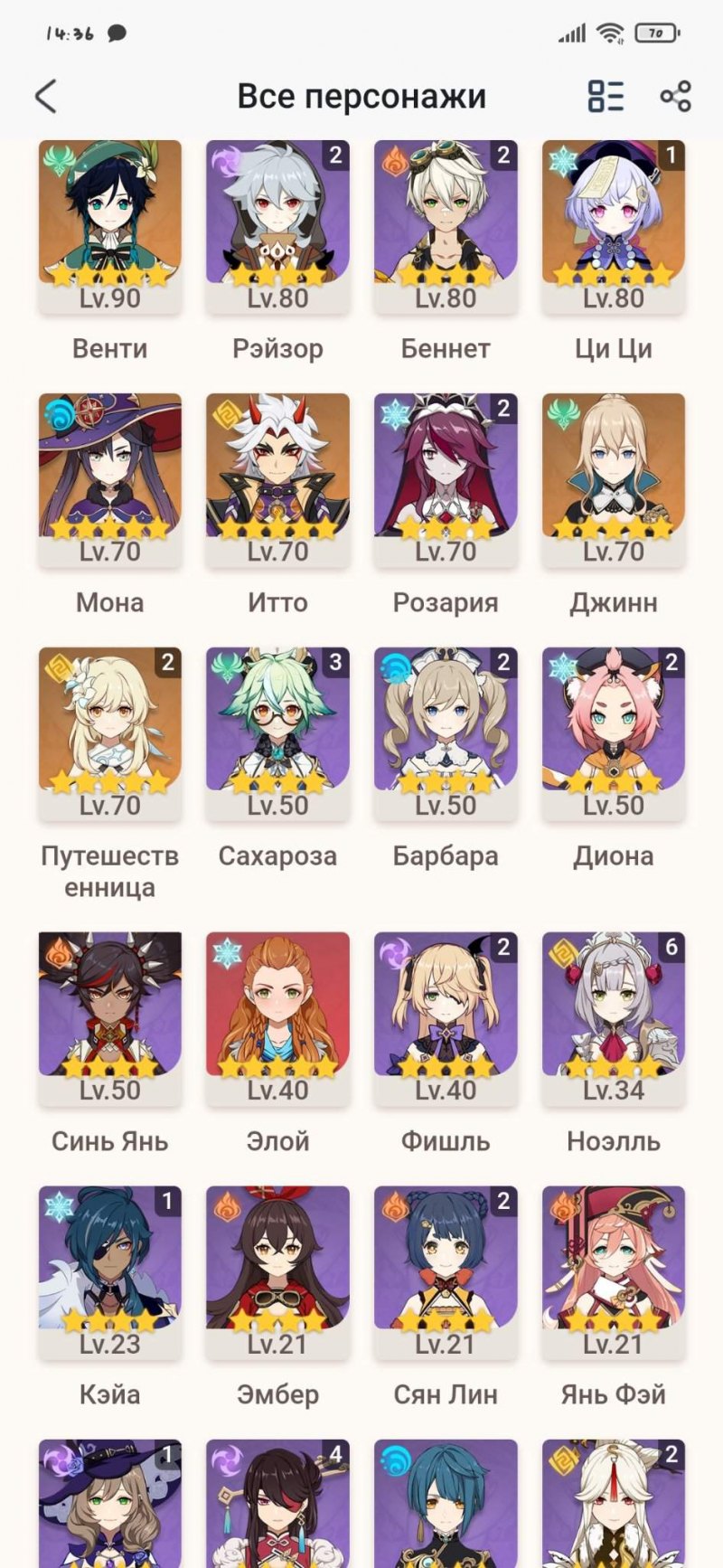Share the character list

(x=675, y=96)
